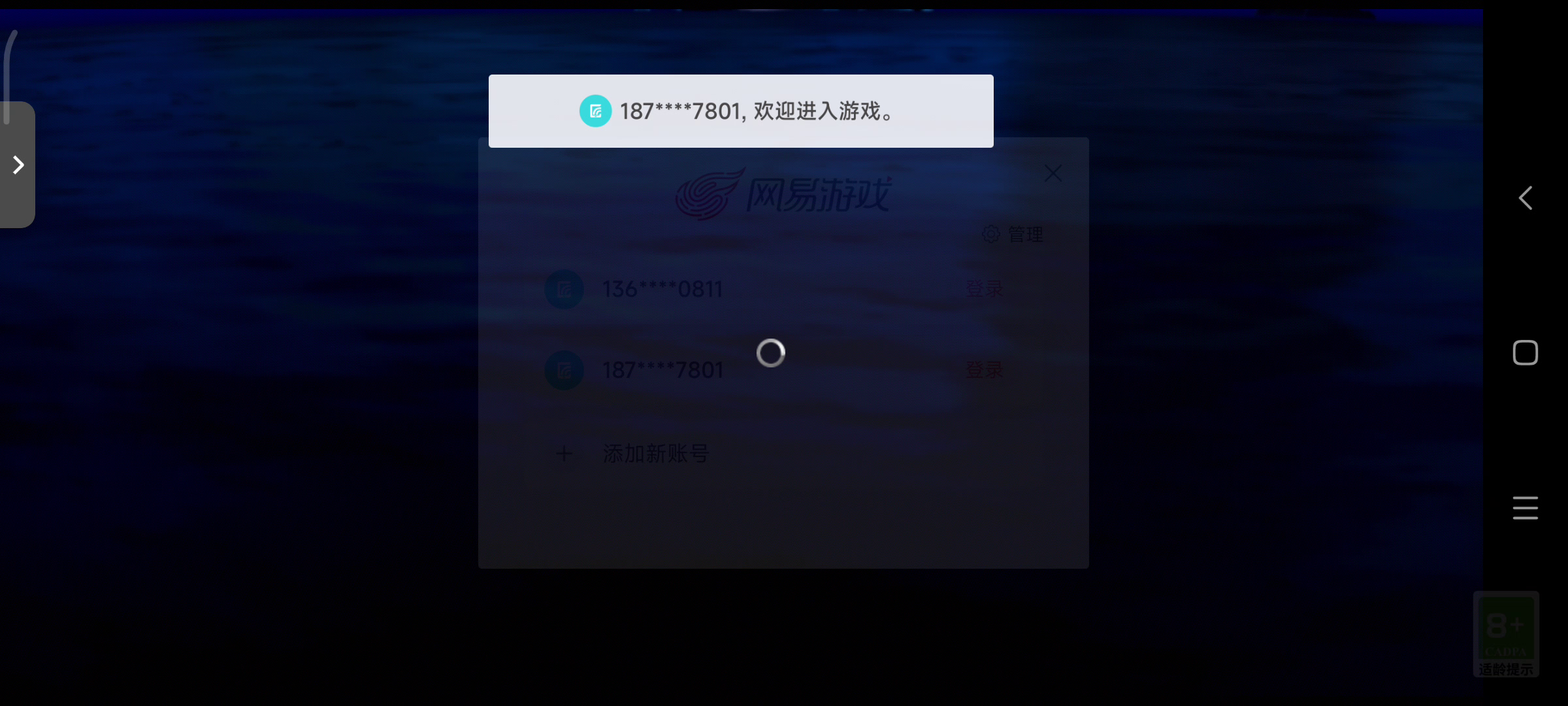Go back with system back button

(1525, 198)
